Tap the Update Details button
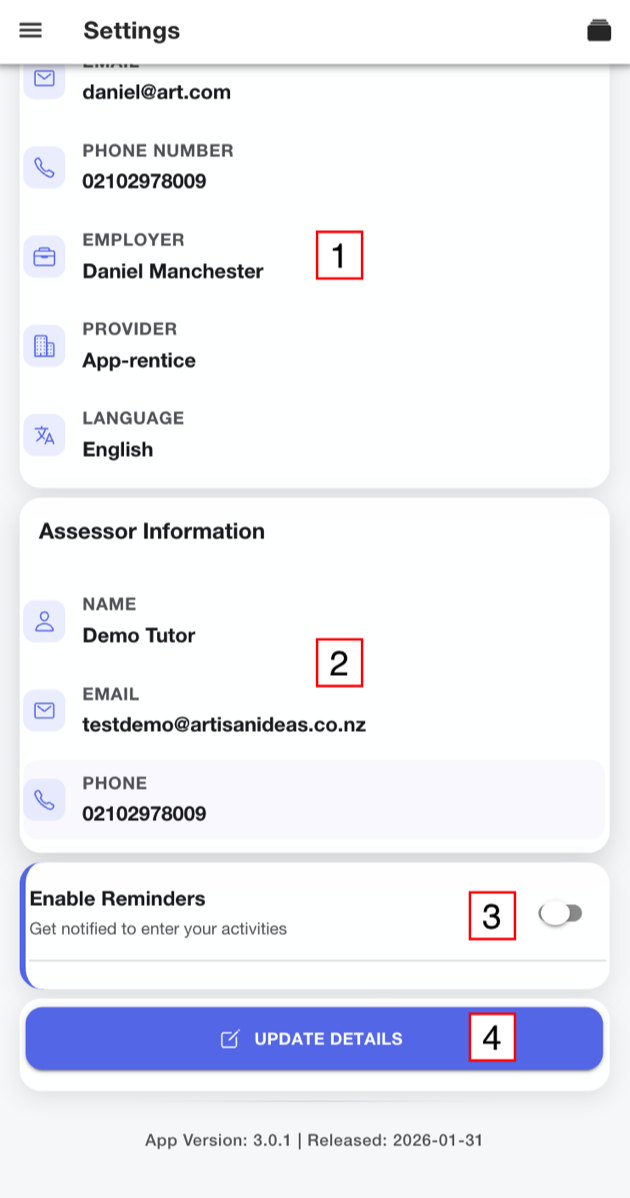The width and height of the screenshot is (630, 1198). coord(315,1038)
